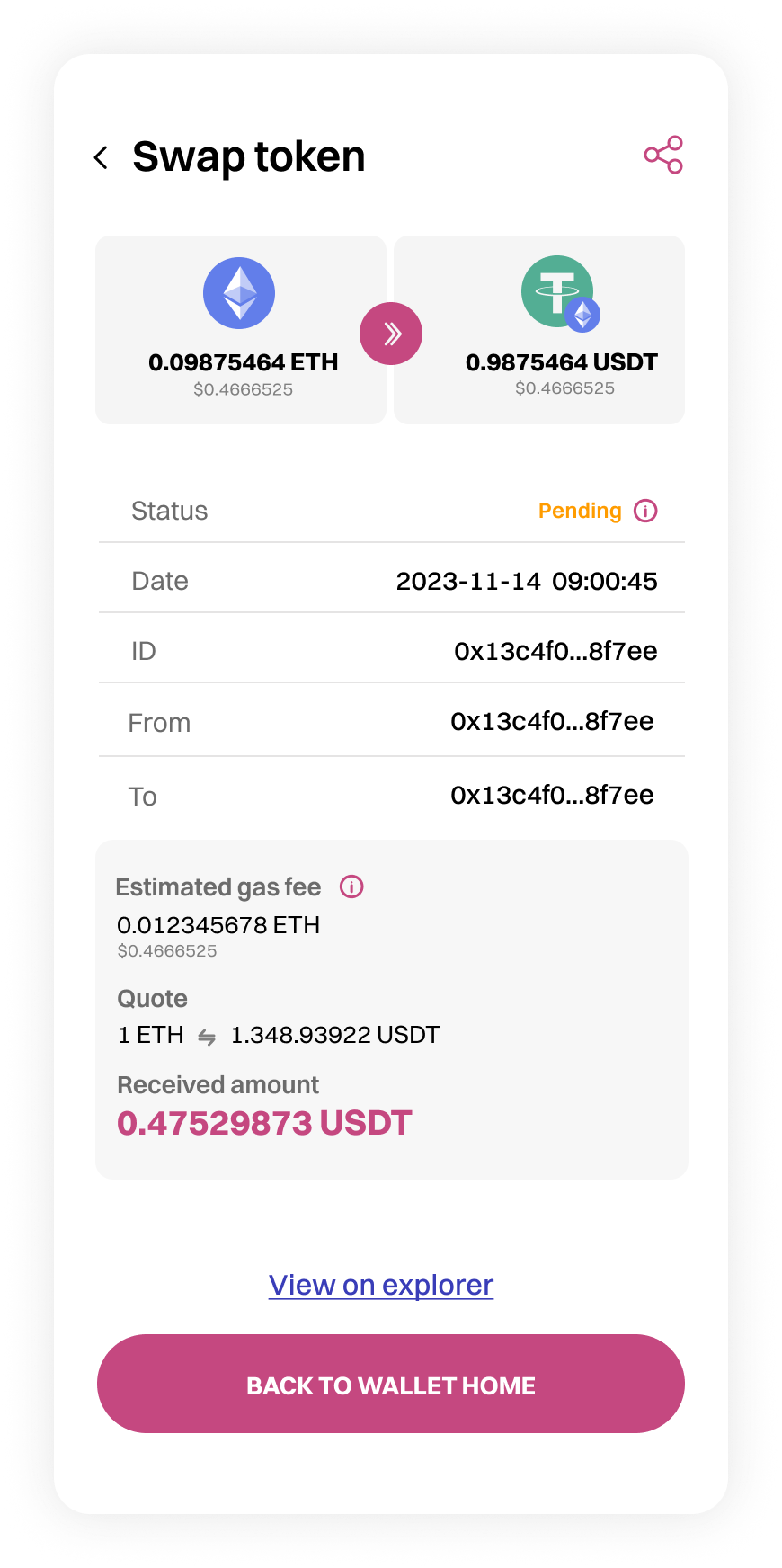Click the back arrow beside Swap token
The width and height of the screenshot is (782, 1568).
click(x=101, y=156)
